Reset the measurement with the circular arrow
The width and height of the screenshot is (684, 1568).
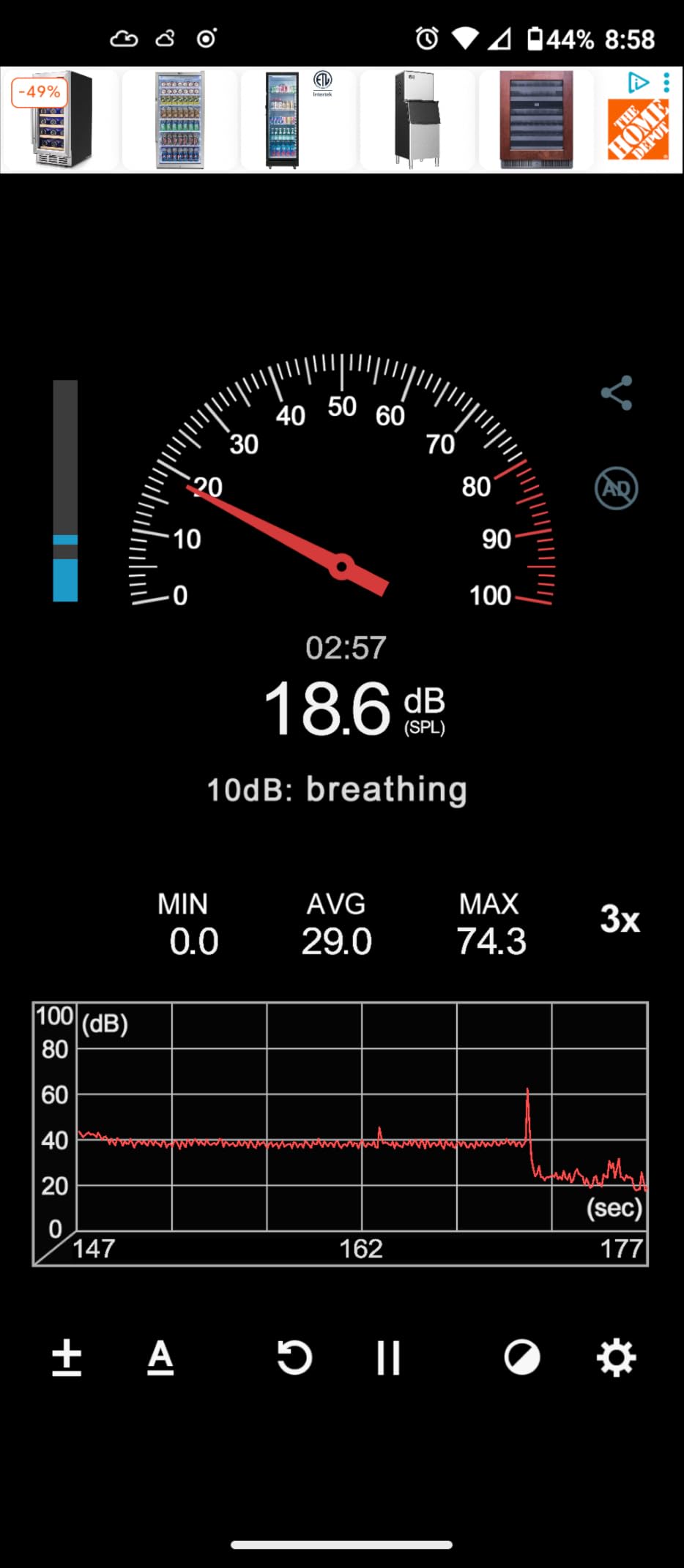click(294, 1358)
